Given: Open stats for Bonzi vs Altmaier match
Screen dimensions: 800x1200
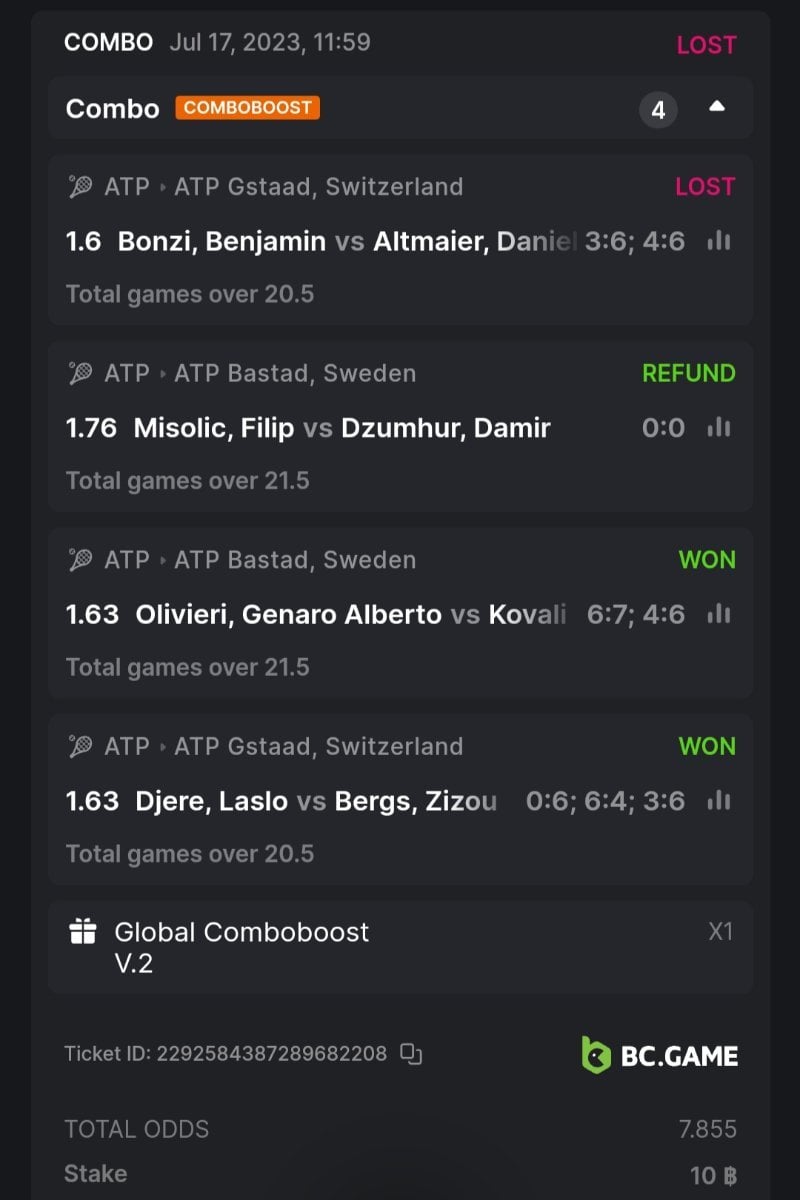Looking at the screenshot, I should (x=718, y=241).
